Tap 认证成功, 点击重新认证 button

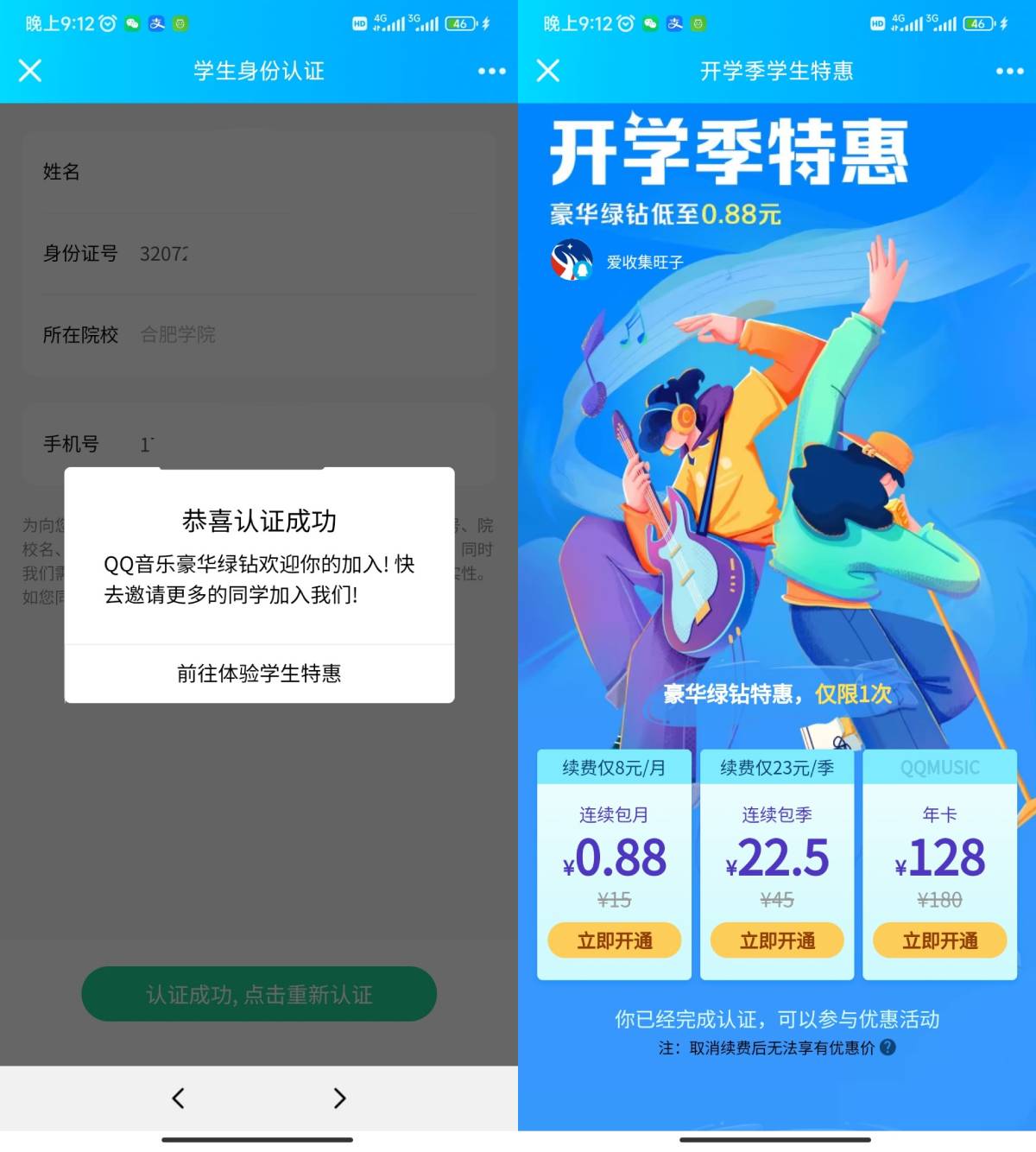coord(259,994)
